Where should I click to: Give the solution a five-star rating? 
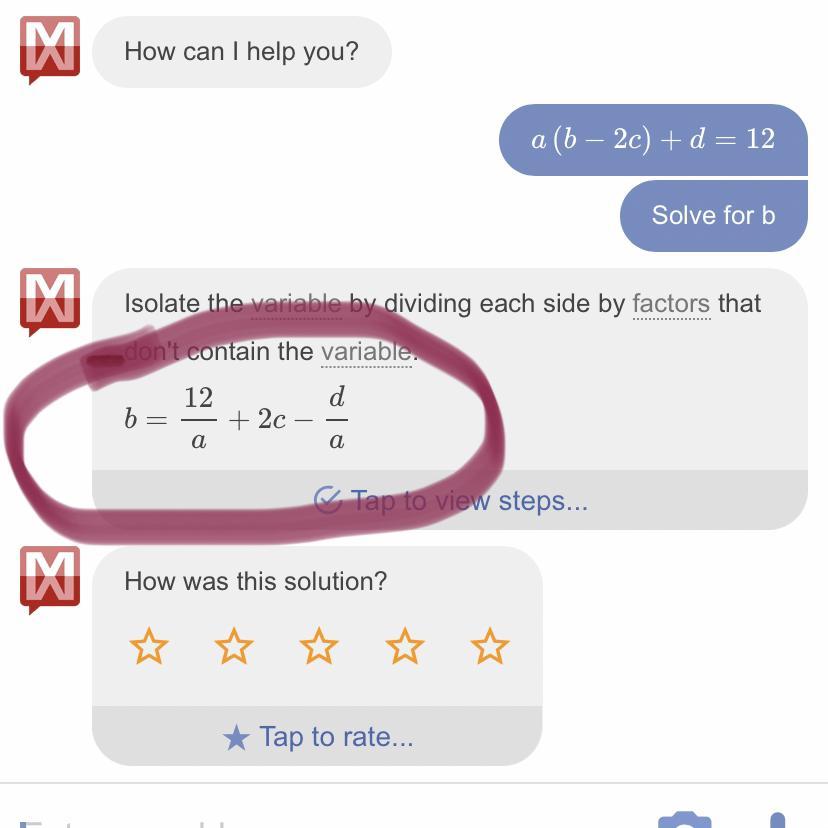[x=490, y=647]
